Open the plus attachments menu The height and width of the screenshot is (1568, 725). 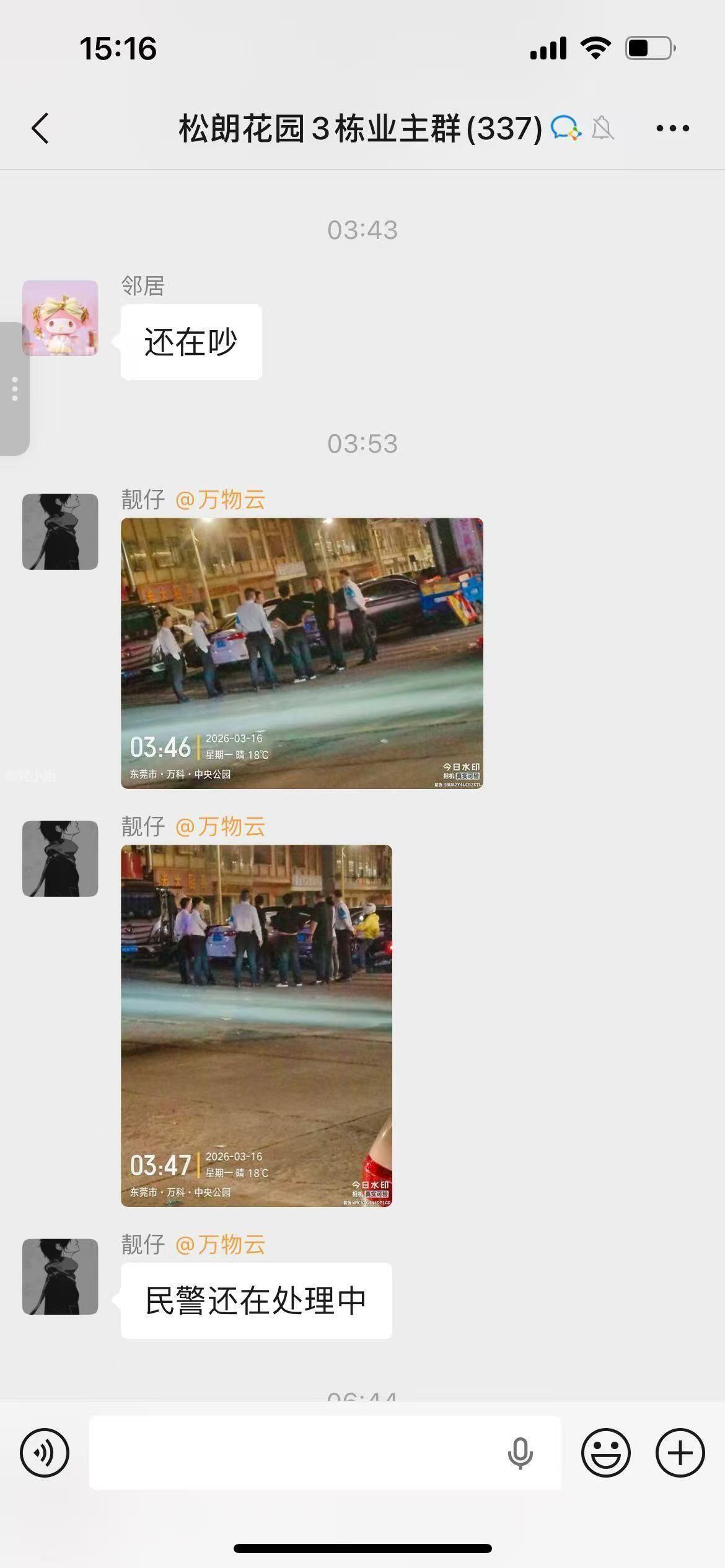(x=680, y=1453)
